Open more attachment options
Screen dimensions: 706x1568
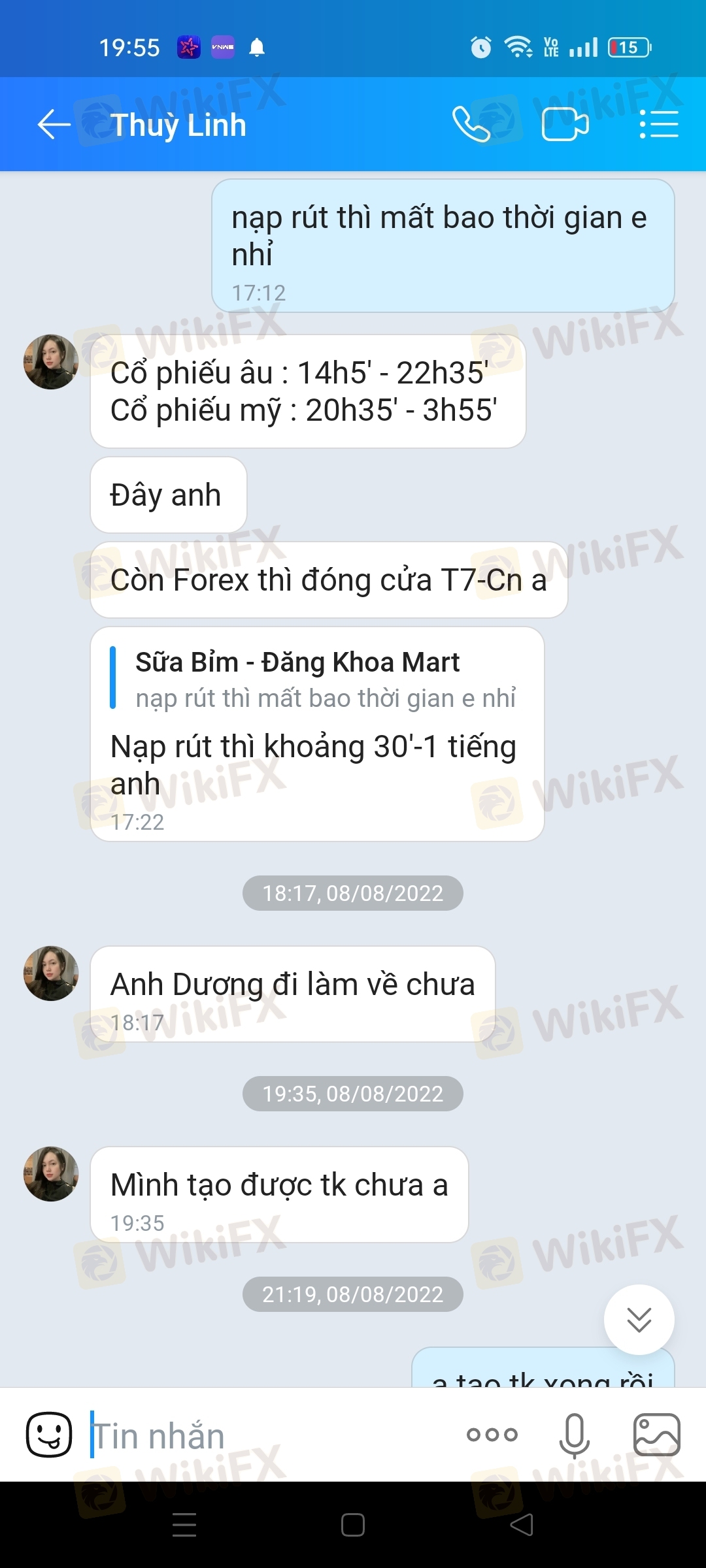[492, 1435]
